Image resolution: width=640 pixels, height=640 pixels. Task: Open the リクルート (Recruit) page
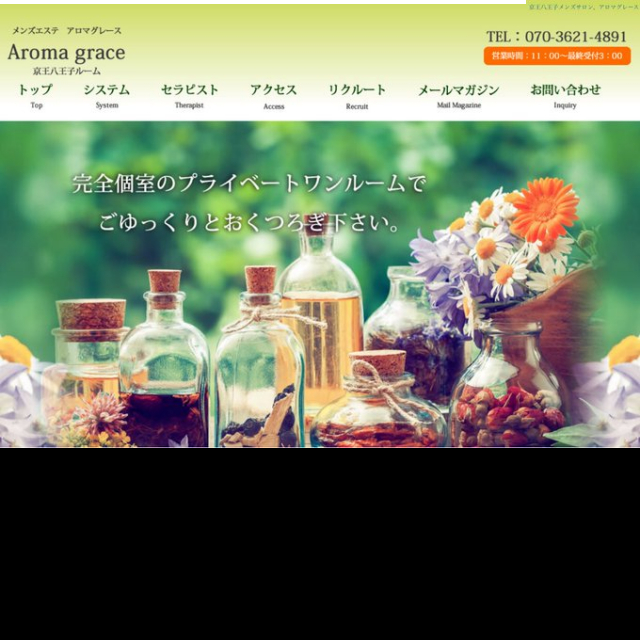pyautogui.click(x=357, y=94)
